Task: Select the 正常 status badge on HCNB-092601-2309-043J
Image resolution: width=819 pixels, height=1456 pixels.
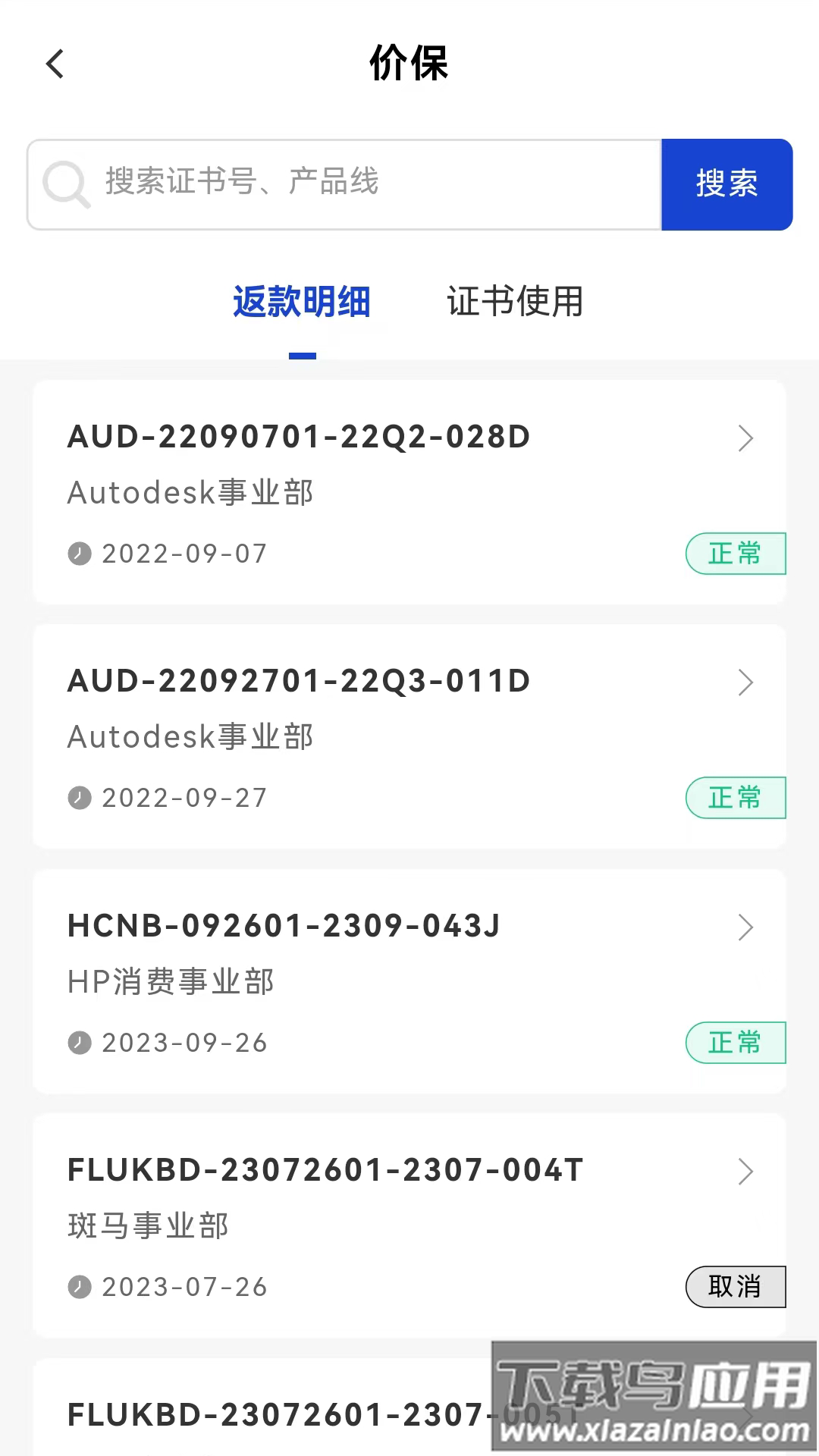Action: coord(735,1043)
